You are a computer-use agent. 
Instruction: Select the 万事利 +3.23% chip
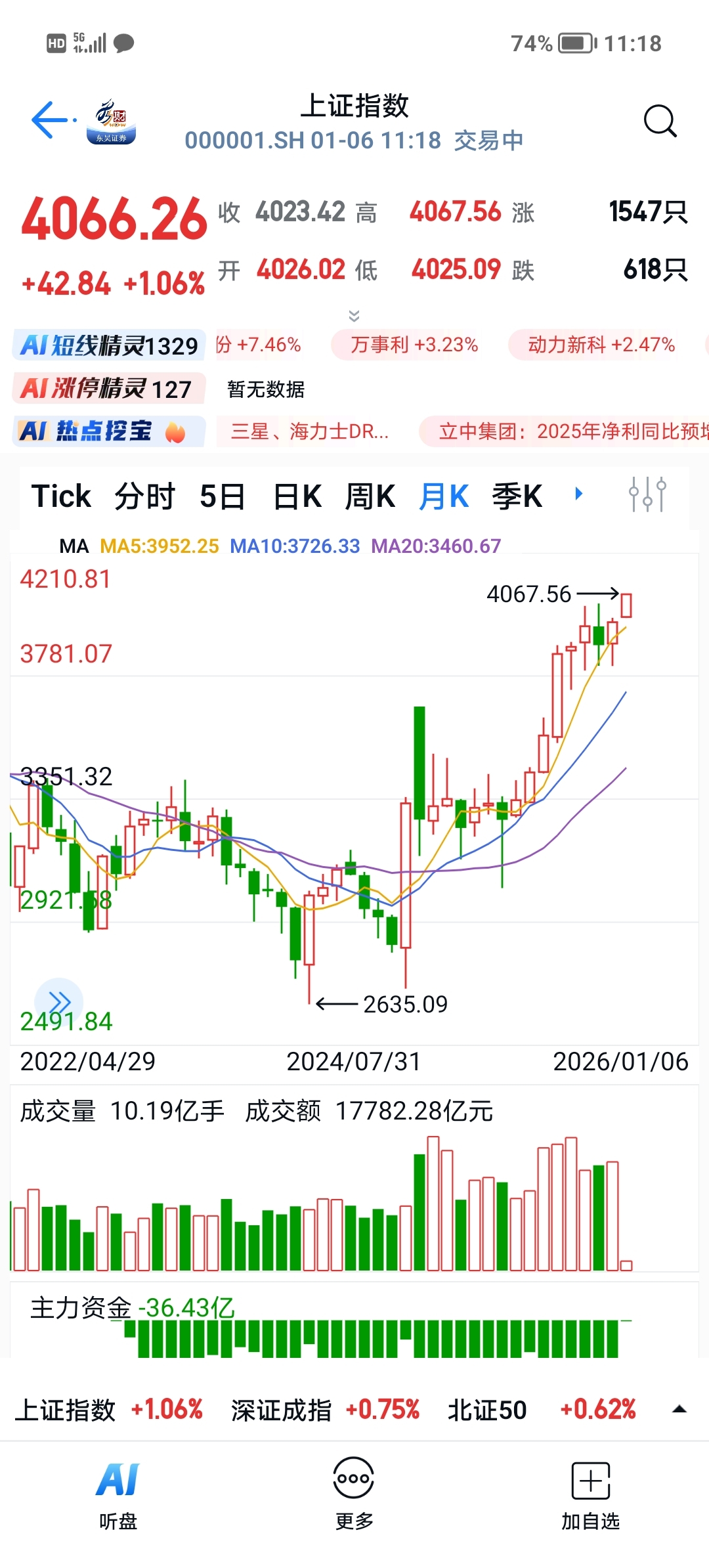(414, 345)
